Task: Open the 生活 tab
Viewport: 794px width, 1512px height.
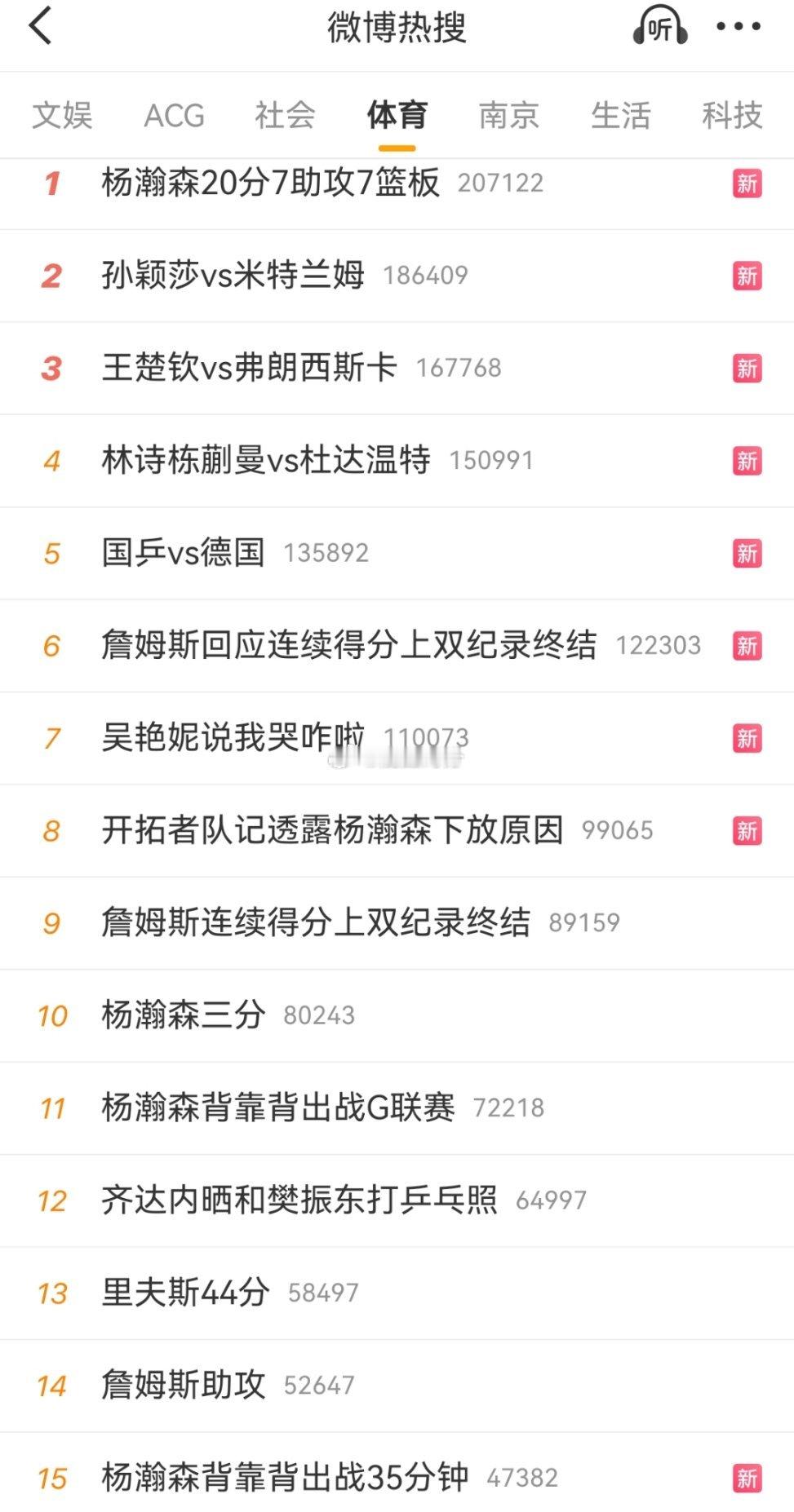Action: point(621,116)
